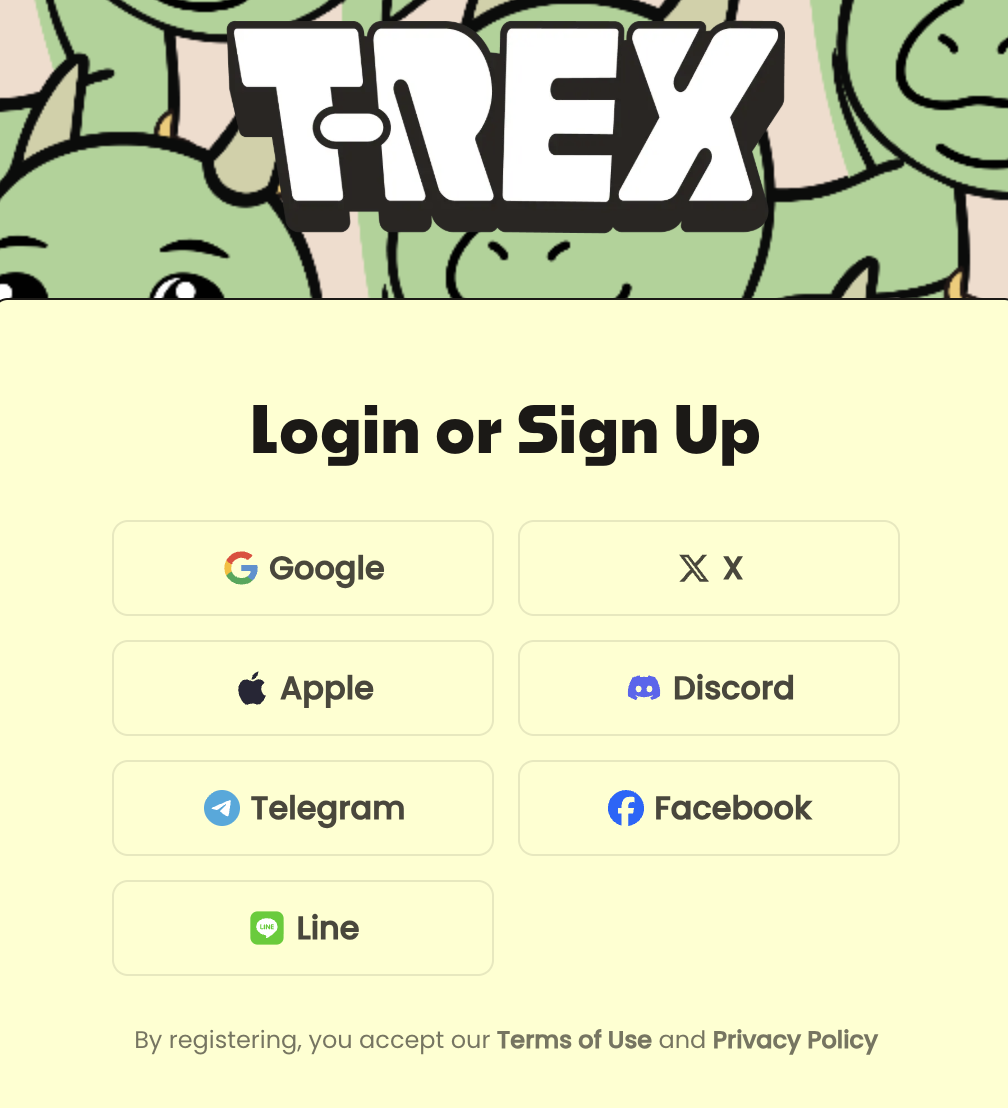View the Privacy Policy
This screenshot has width=1008, height=1108.
point(795,1040)
